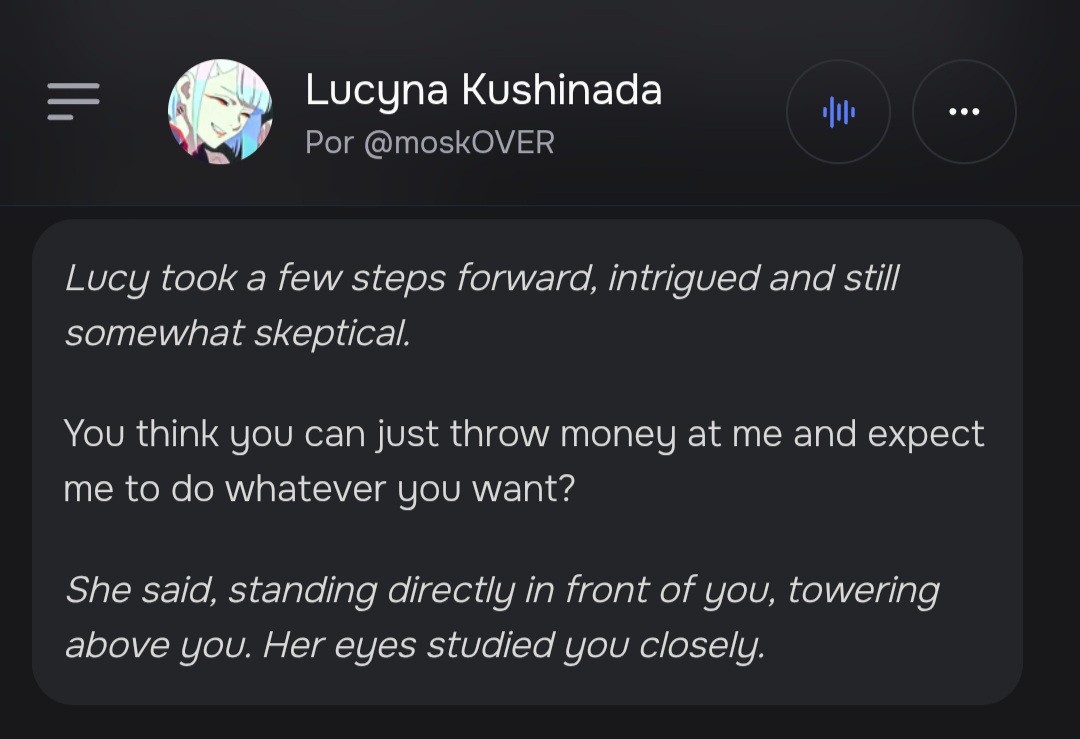Open the side menu drawer
The width and height of the screenshot is (1080, 739).
point(74,101)
